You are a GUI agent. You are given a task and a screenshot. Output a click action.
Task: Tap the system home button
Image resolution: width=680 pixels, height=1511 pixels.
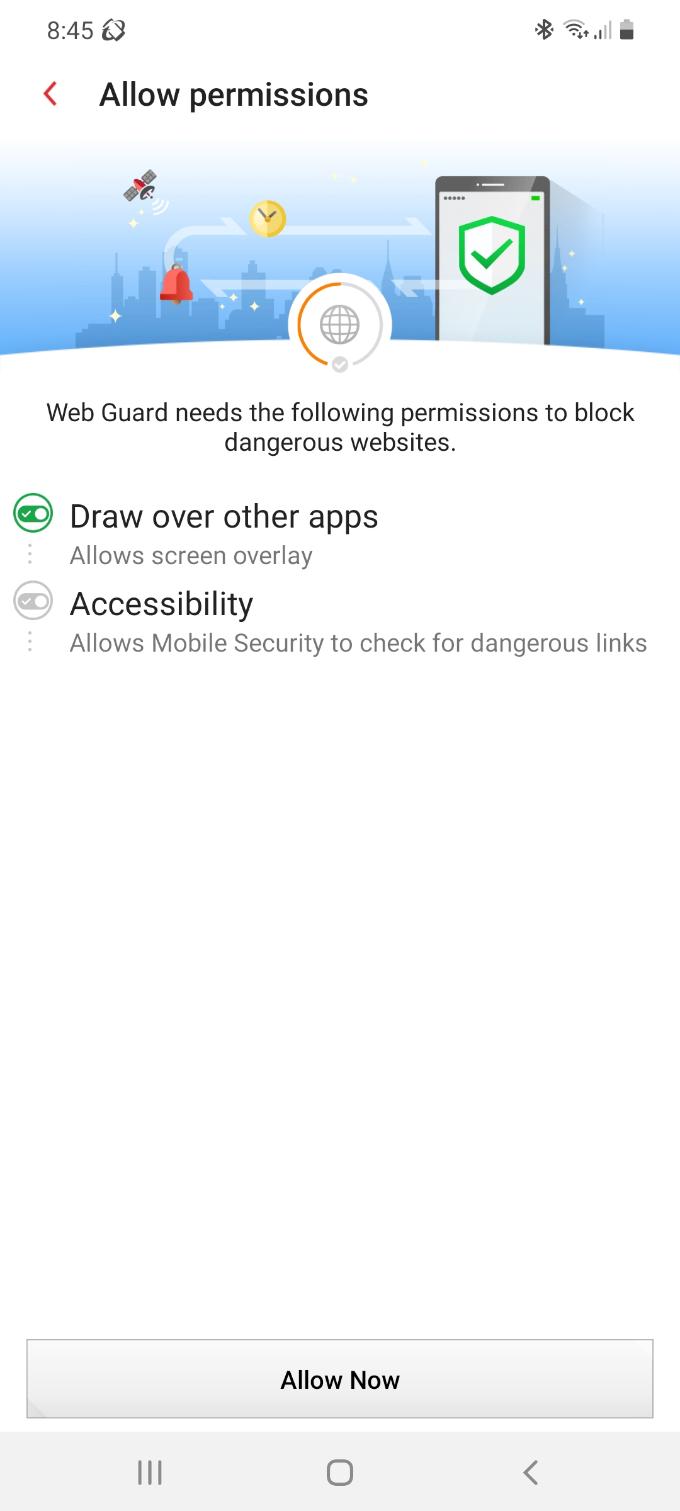[x=340, y=1472]
